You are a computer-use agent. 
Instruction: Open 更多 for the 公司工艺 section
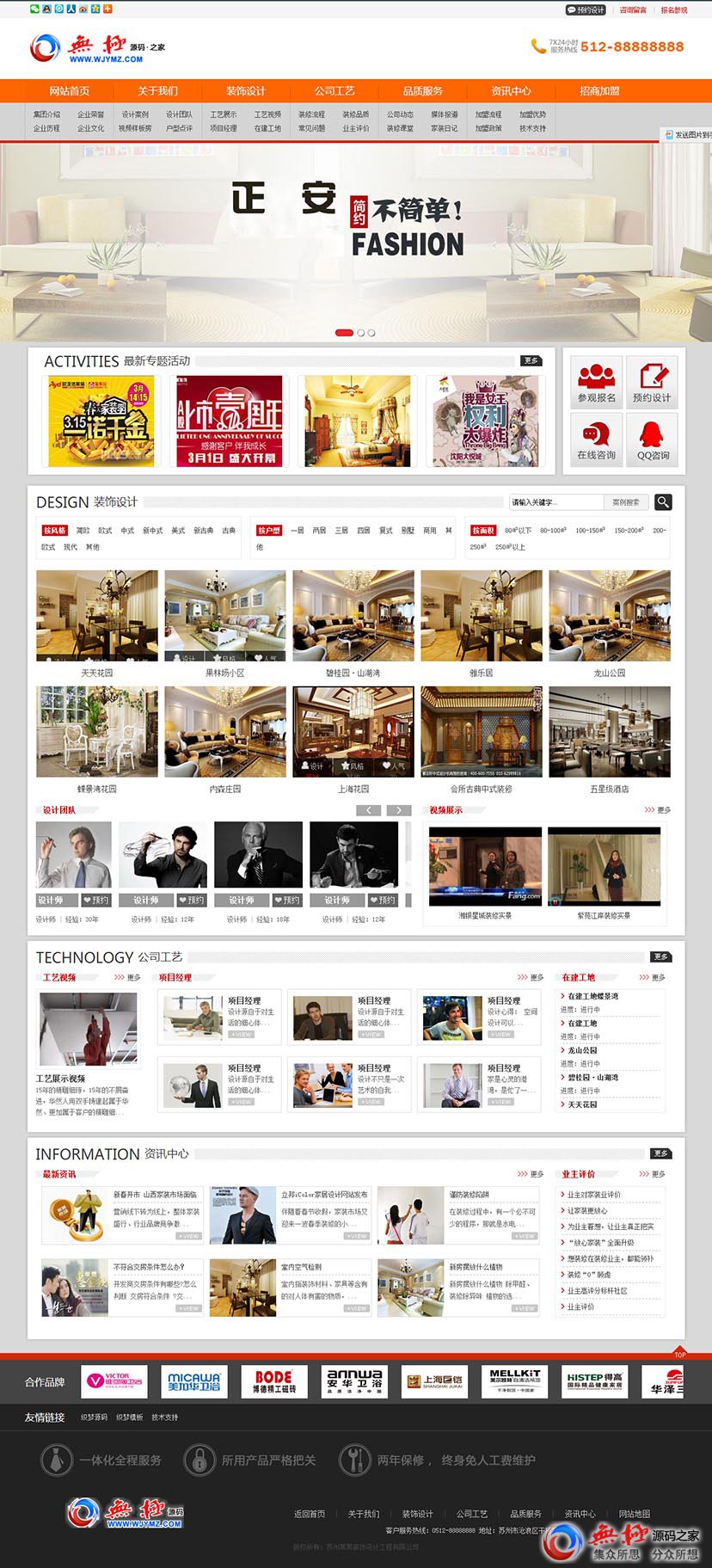tap(660, 956)
